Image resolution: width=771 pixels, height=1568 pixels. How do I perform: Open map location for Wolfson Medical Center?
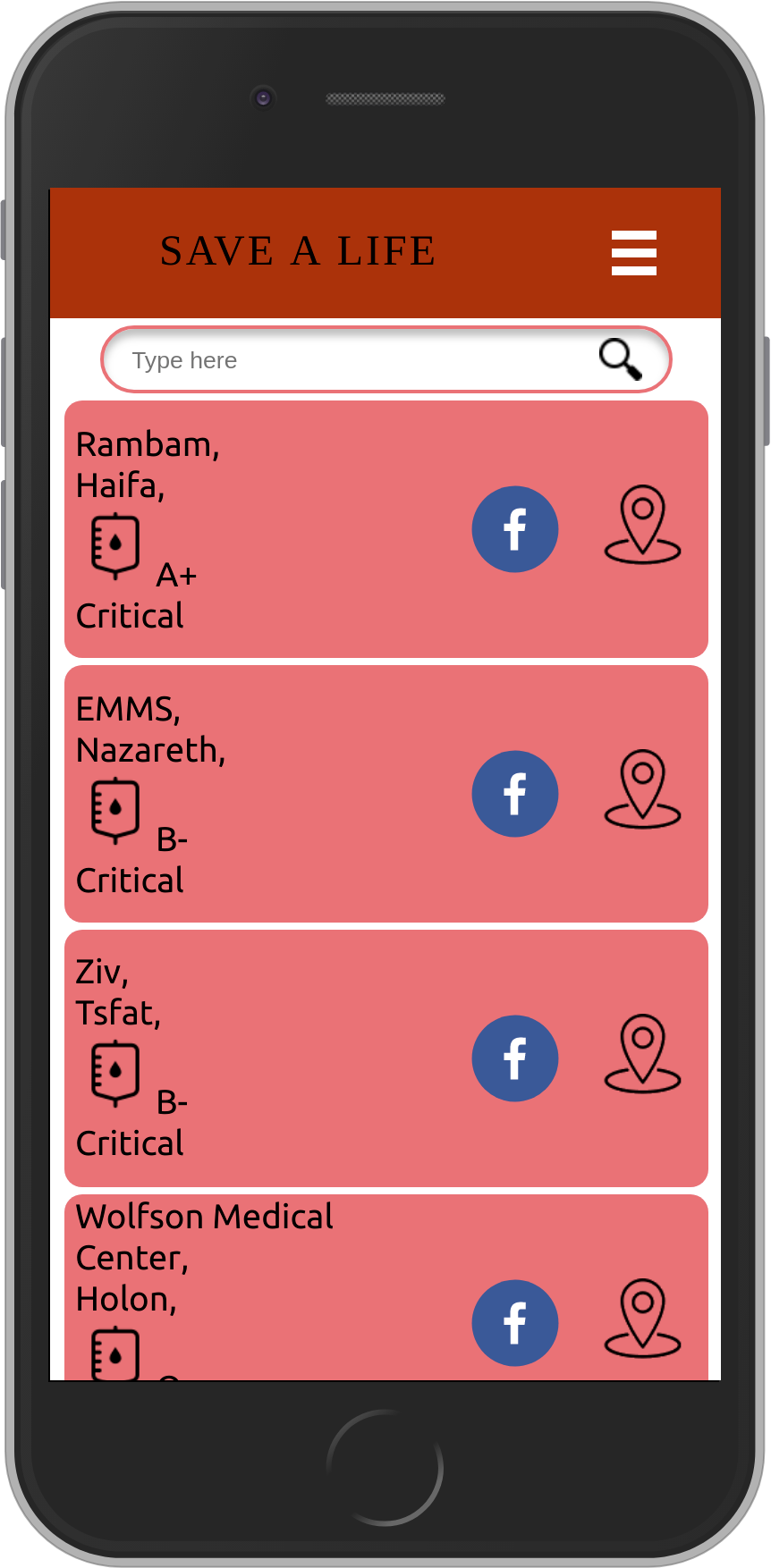tap(643, 1319)
